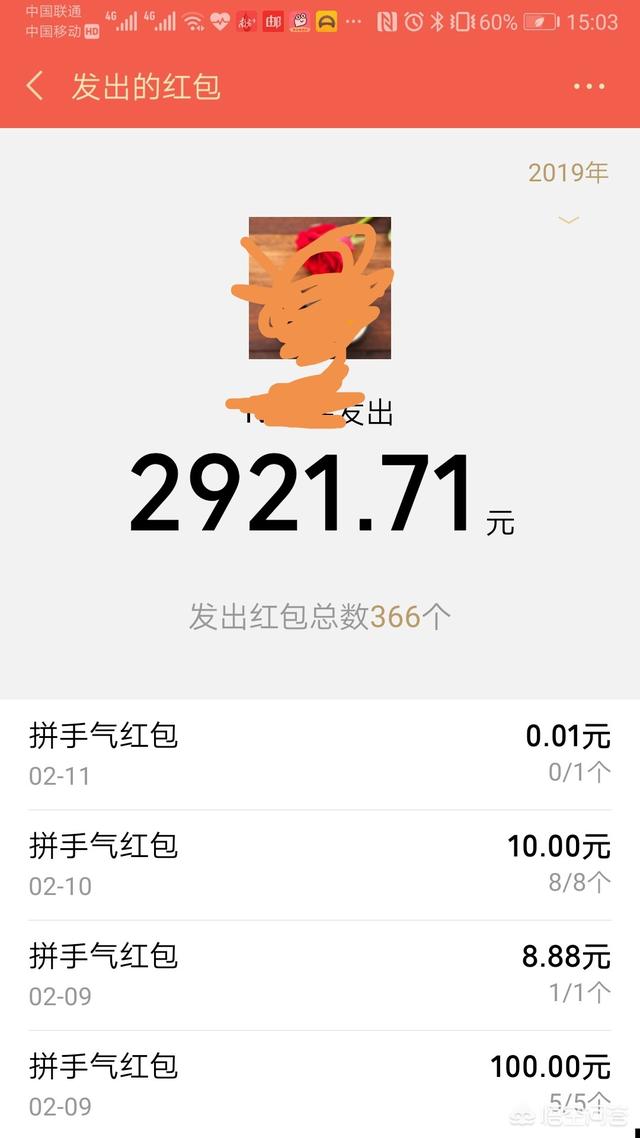Open the 10.00元 red packet from 02-10

tap(320, 864)
